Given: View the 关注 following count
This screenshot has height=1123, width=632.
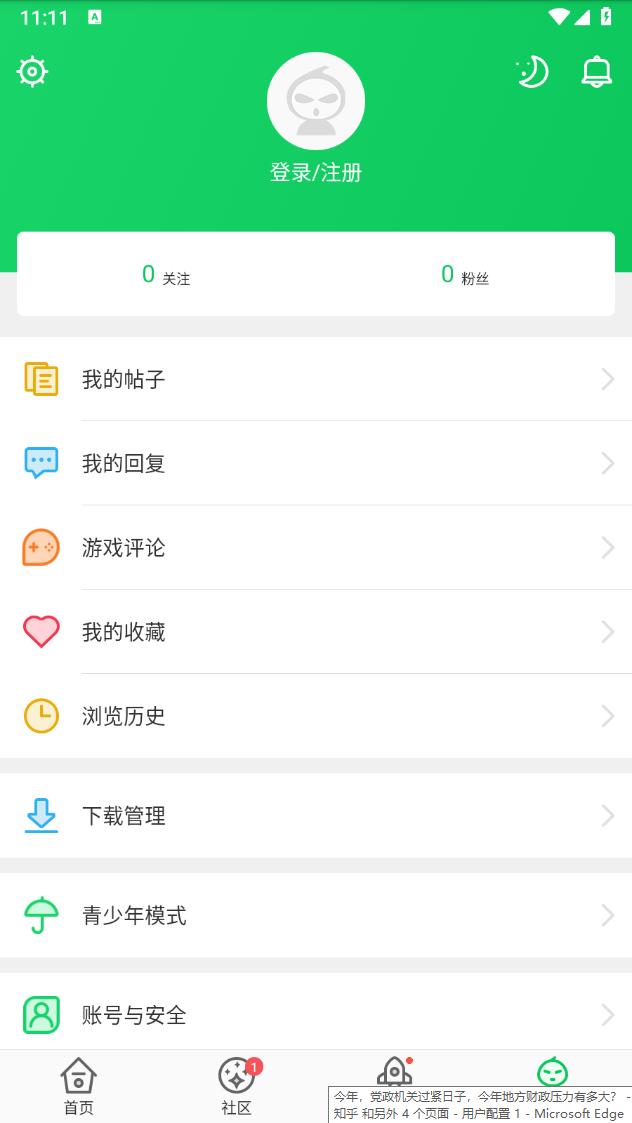Looking at the screenshot, I should coord(166,275).
